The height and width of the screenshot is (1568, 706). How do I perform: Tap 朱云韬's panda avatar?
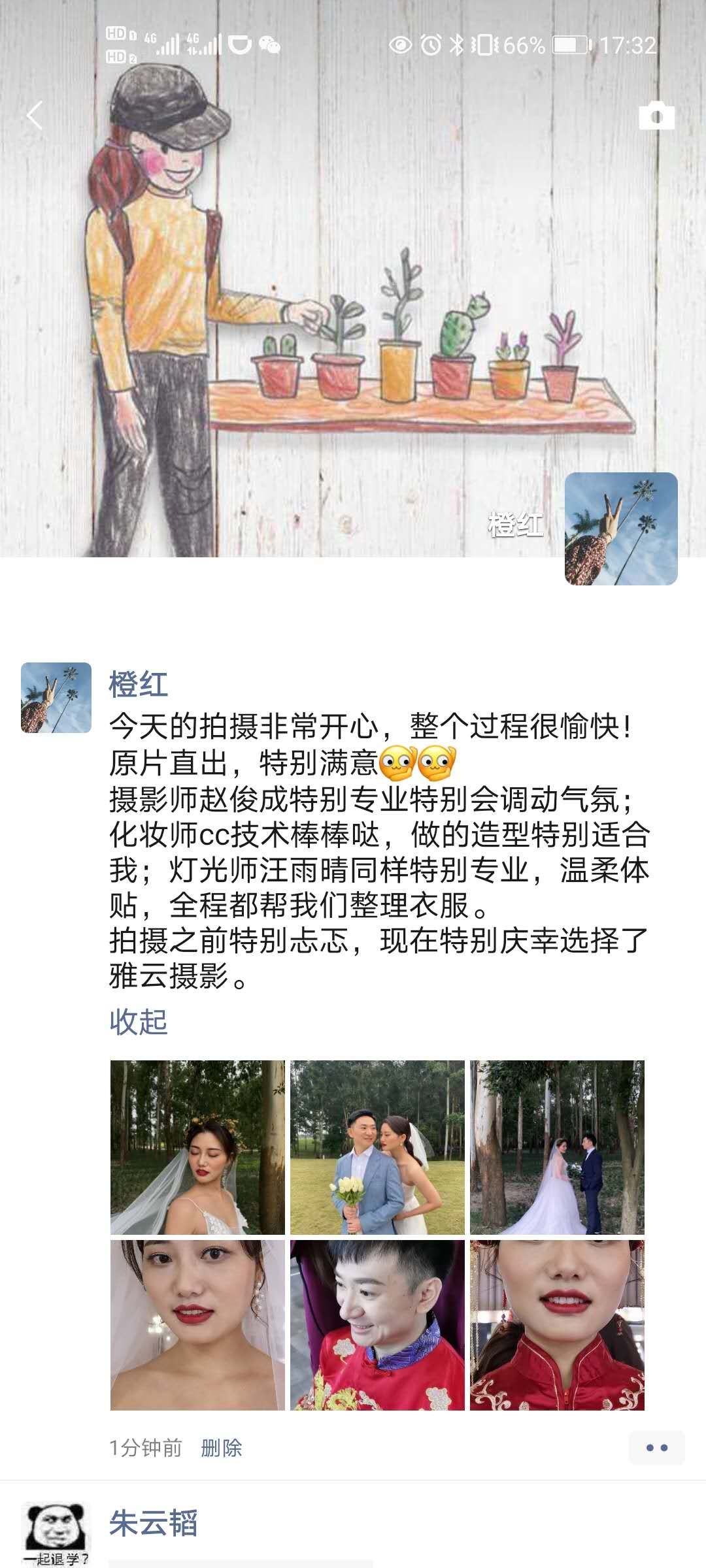click(56, 1533)
